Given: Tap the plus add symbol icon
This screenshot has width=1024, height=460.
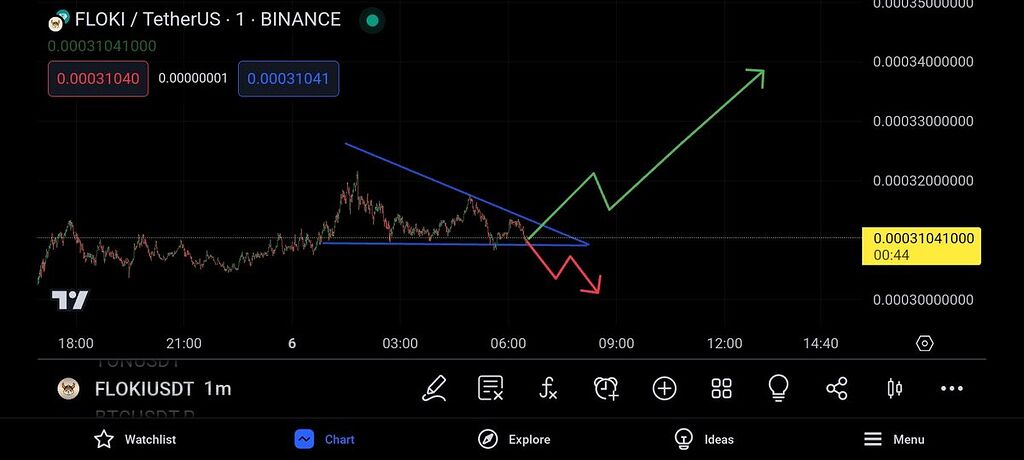Looking at the screenshot, I should click(x=664, y=388).
